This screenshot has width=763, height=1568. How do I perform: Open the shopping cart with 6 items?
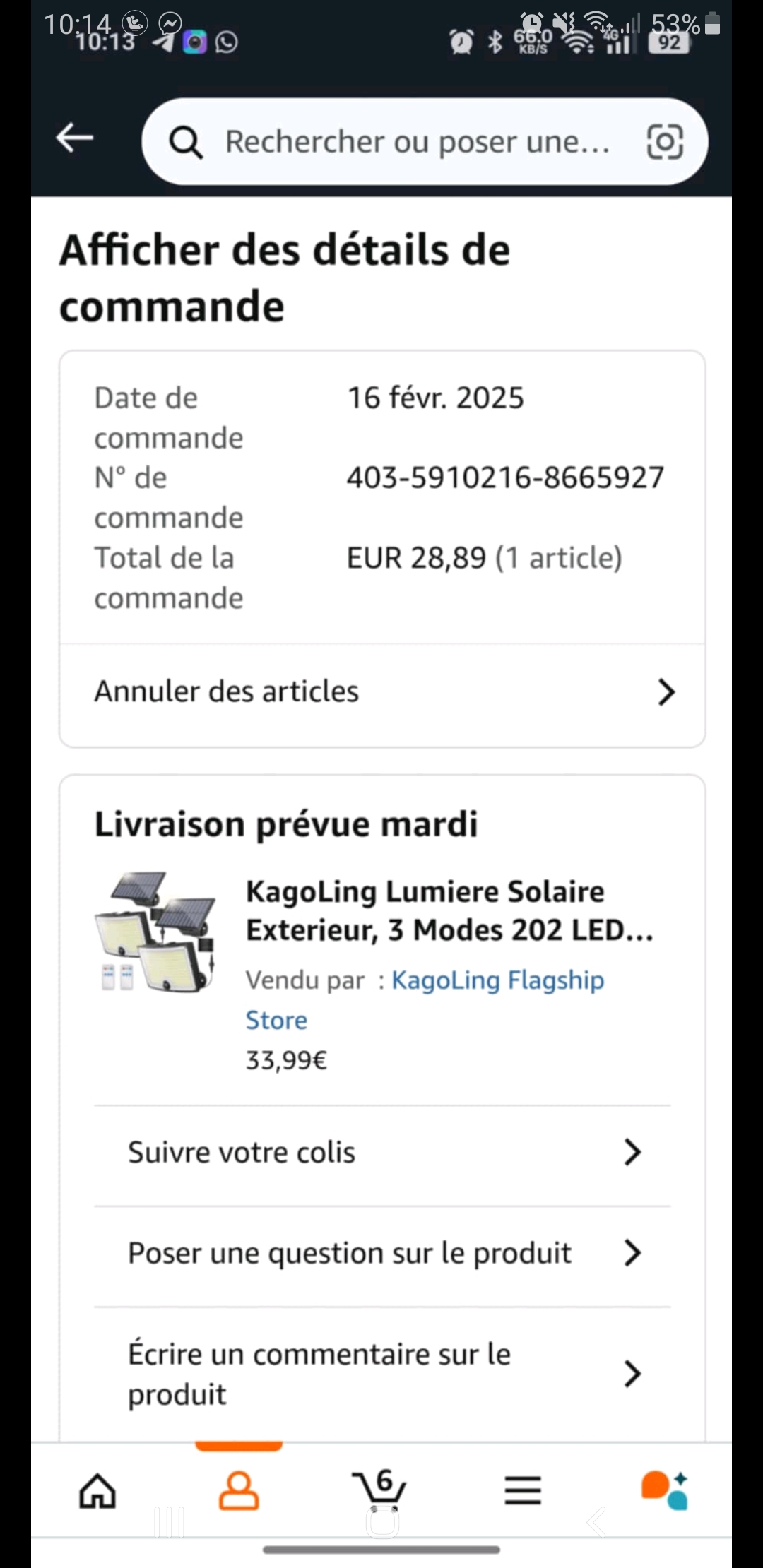click(379, 1489)
